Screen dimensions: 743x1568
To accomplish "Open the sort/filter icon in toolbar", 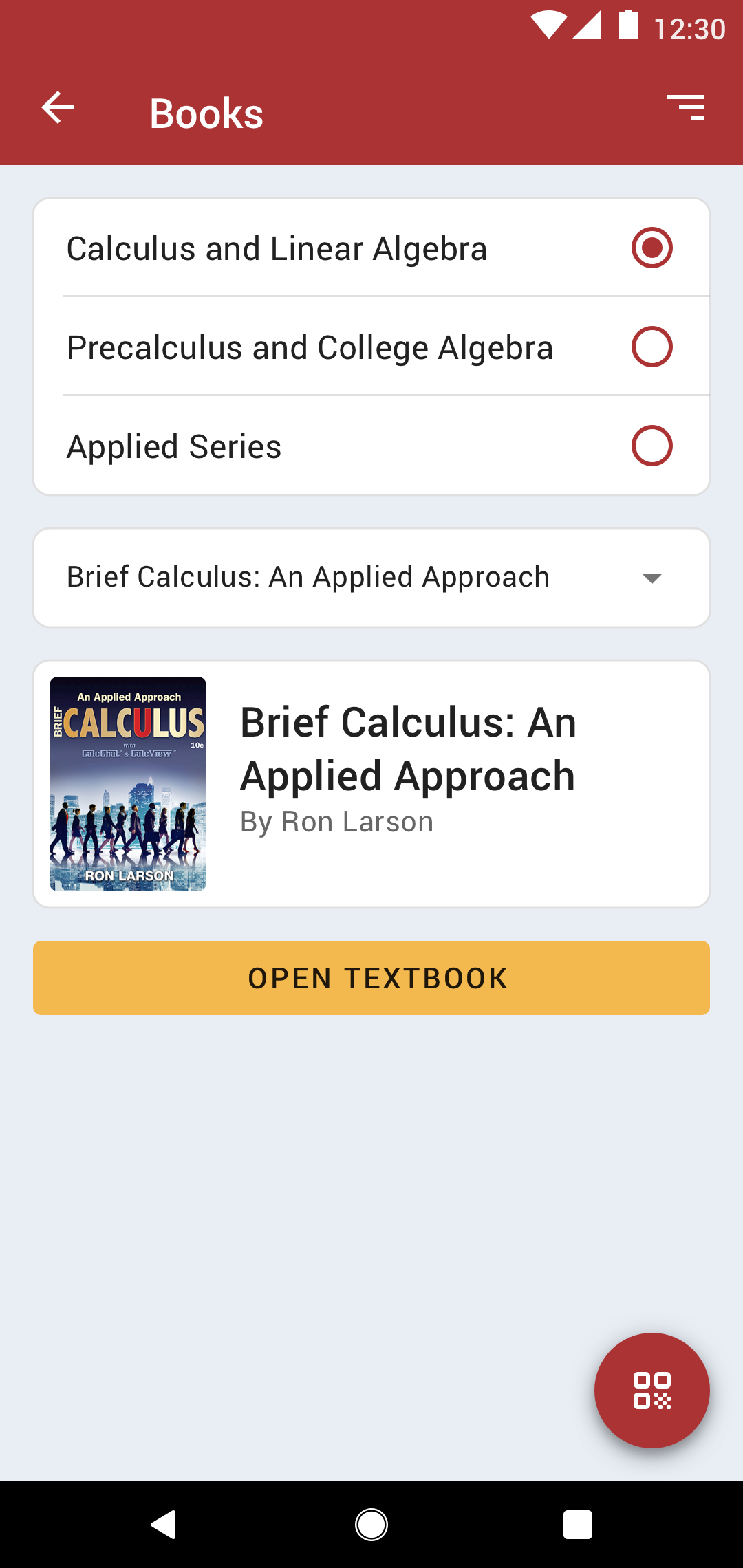I will click(x=685, y=108).
